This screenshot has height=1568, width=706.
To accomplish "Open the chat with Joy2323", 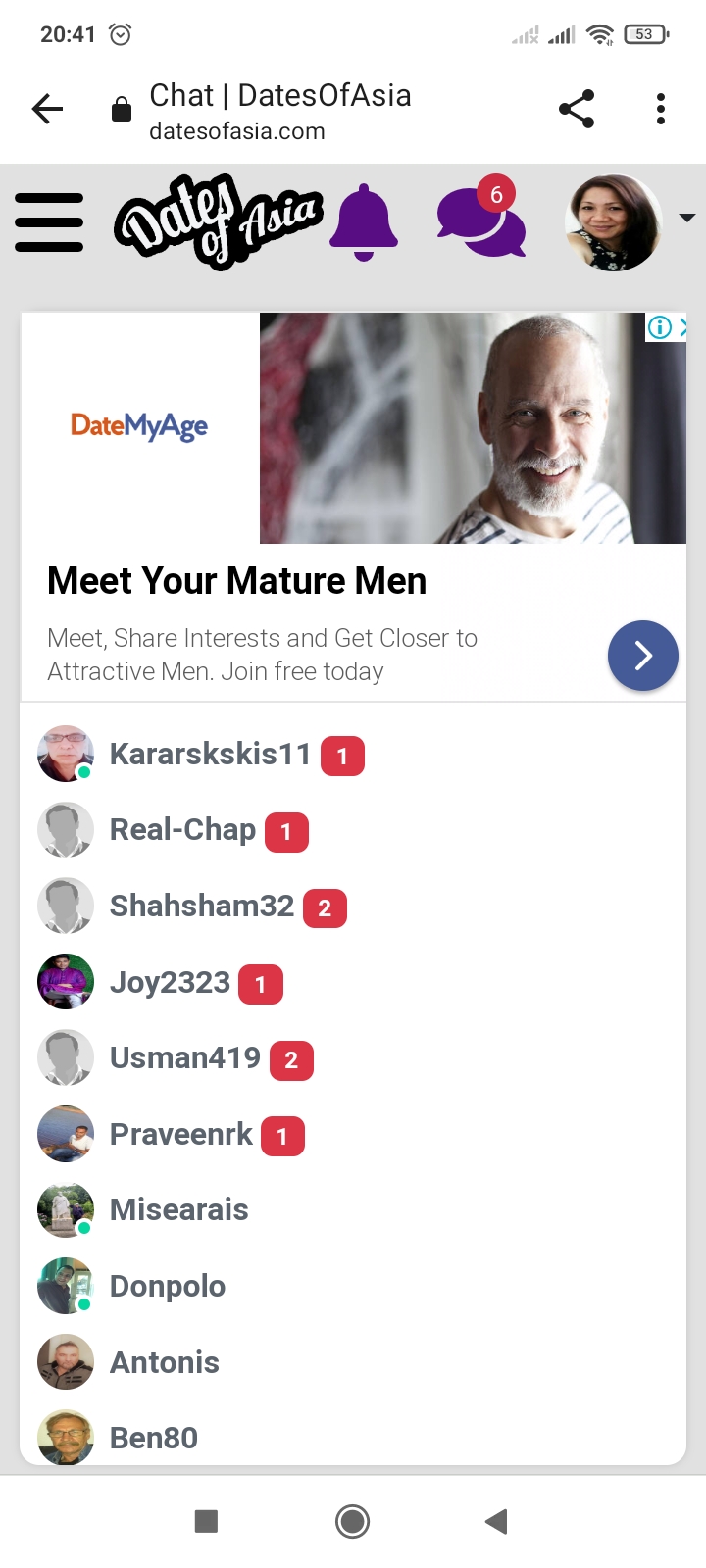I will tap(161, 983).
